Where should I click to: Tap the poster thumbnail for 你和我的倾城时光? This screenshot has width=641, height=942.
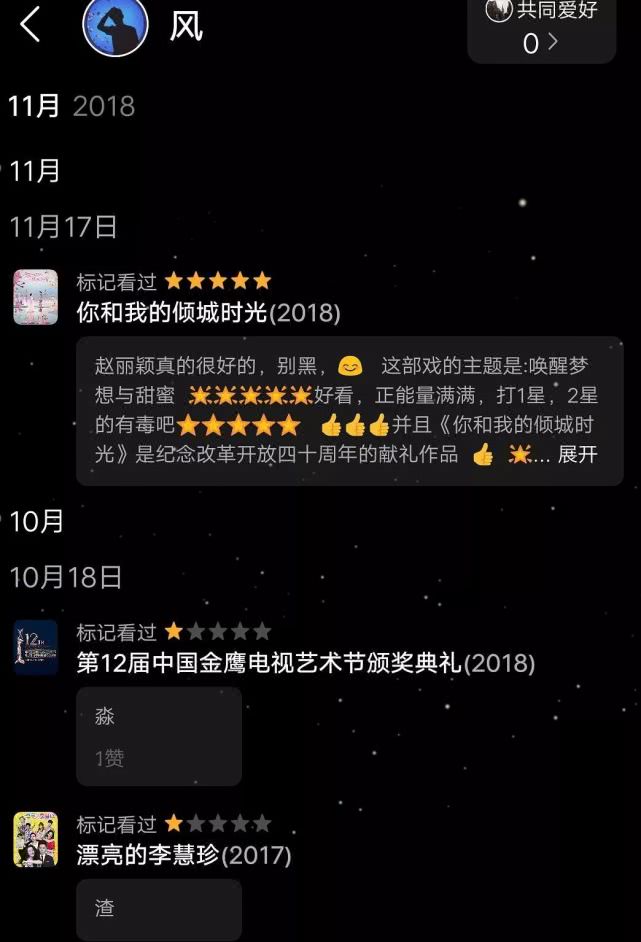[x=36, y=297]
